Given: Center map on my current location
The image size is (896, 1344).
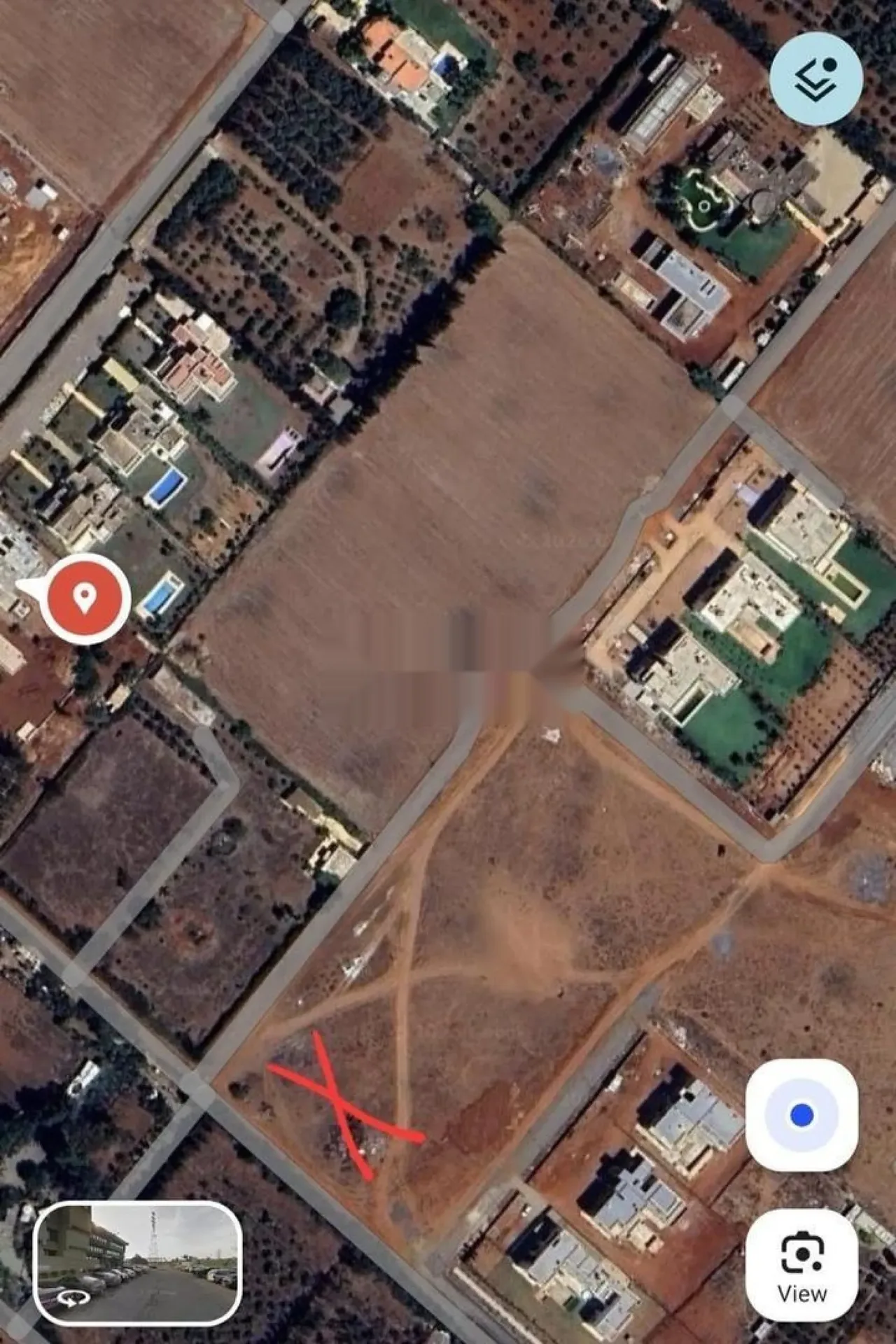Looking at the screenshot, I should point(801,1114).
